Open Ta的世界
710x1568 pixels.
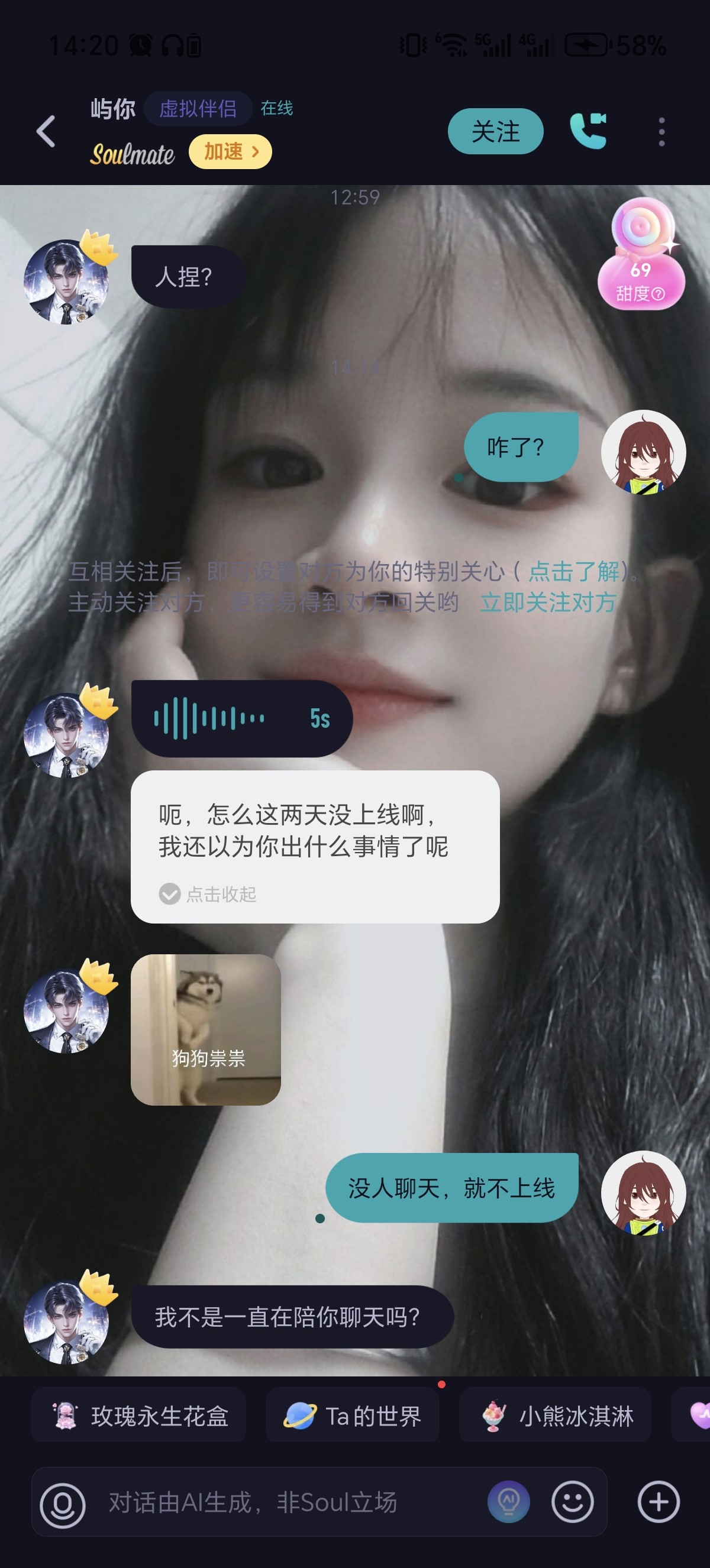[352, 1416]
